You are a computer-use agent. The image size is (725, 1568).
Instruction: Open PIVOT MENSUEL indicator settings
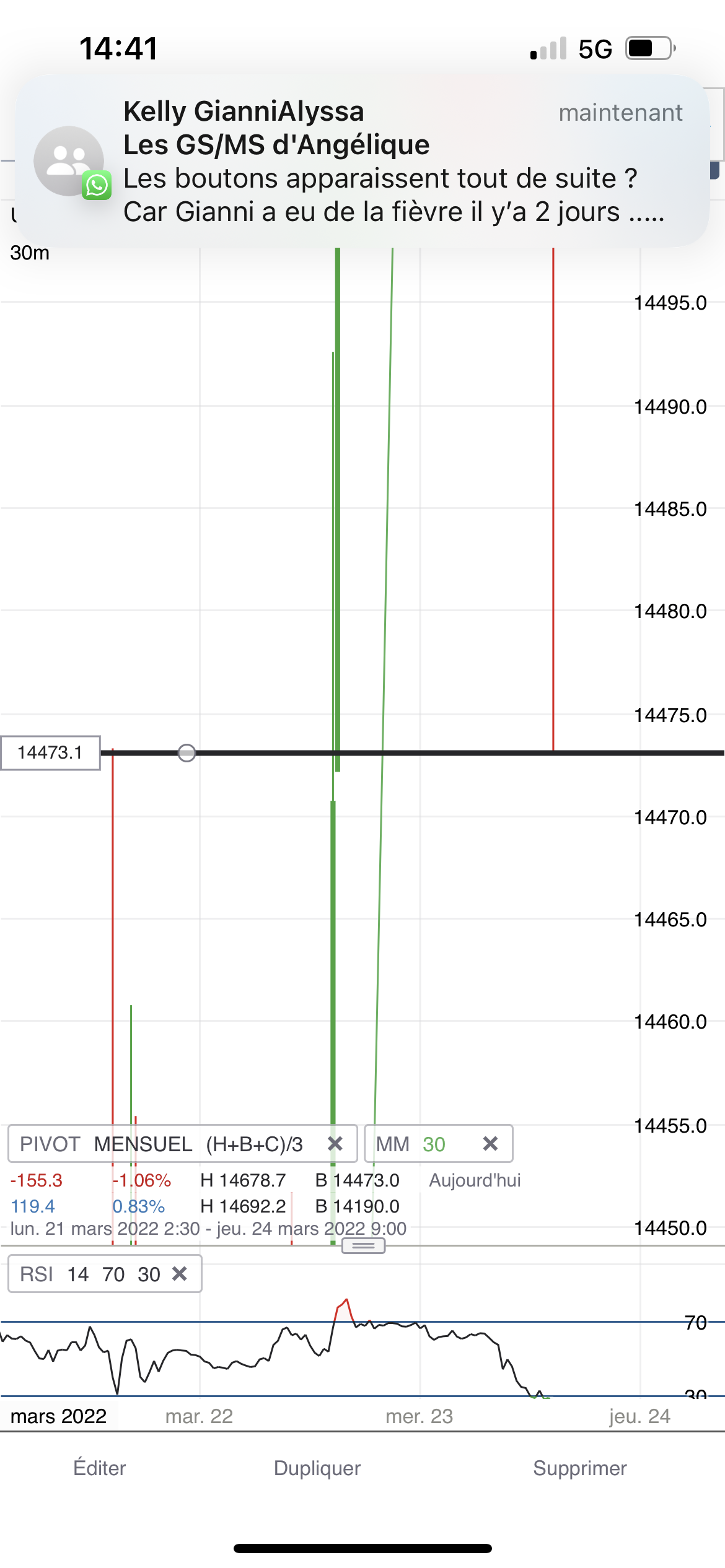[x=161, y=1144]
